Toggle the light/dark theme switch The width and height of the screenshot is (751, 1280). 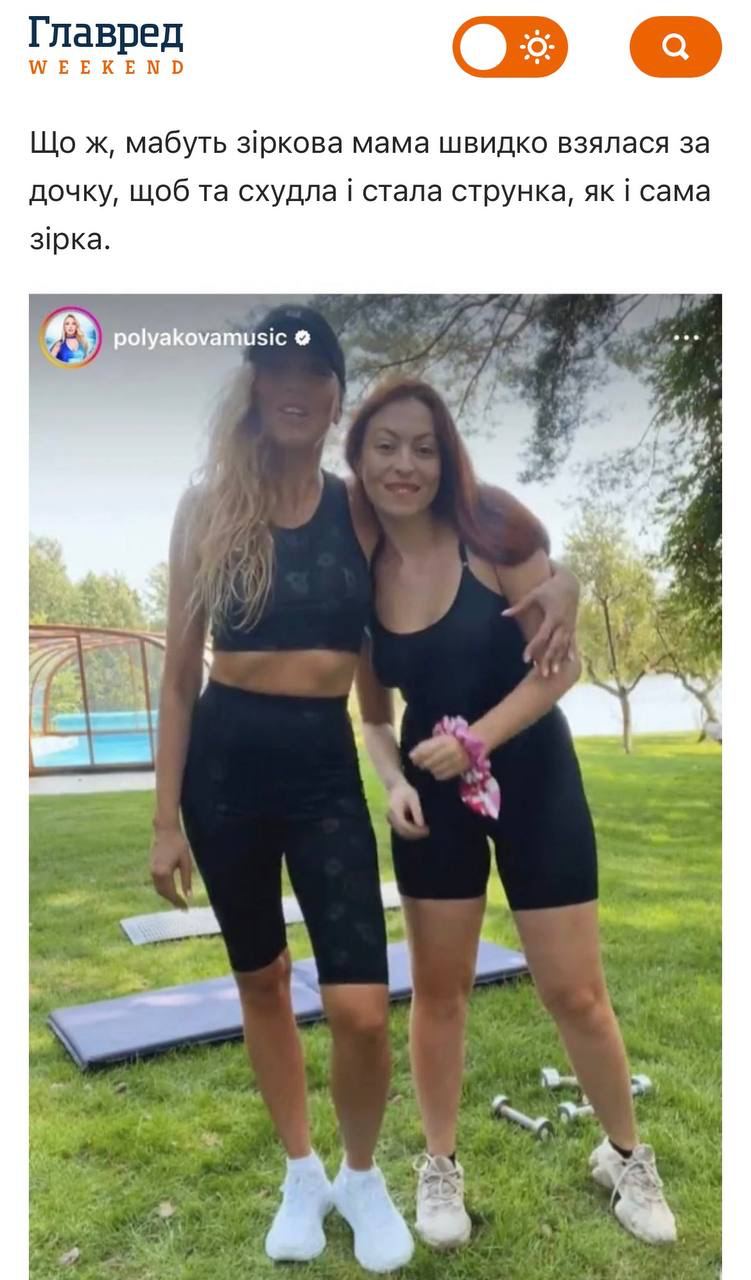pos(510,47)
